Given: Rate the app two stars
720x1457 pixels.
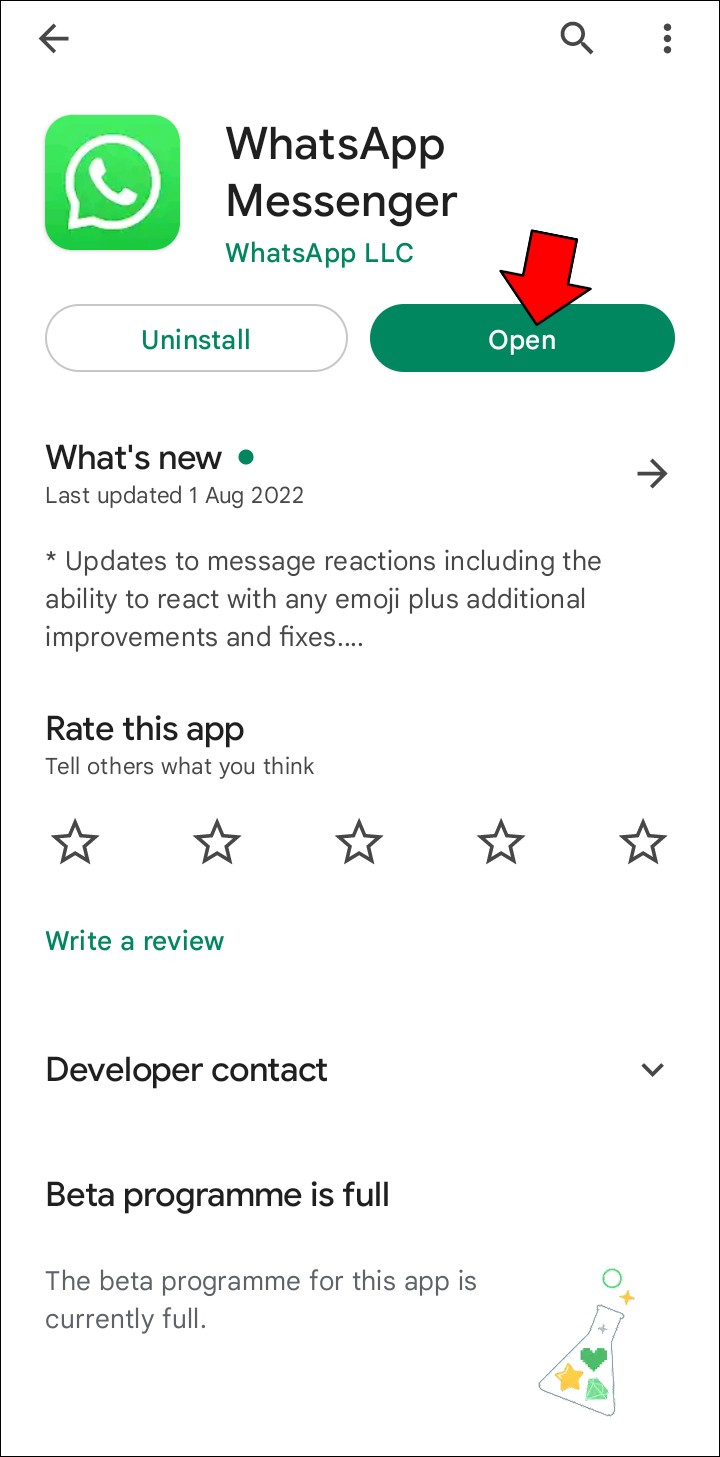Looking at the screenshot, I should [217, 842].
